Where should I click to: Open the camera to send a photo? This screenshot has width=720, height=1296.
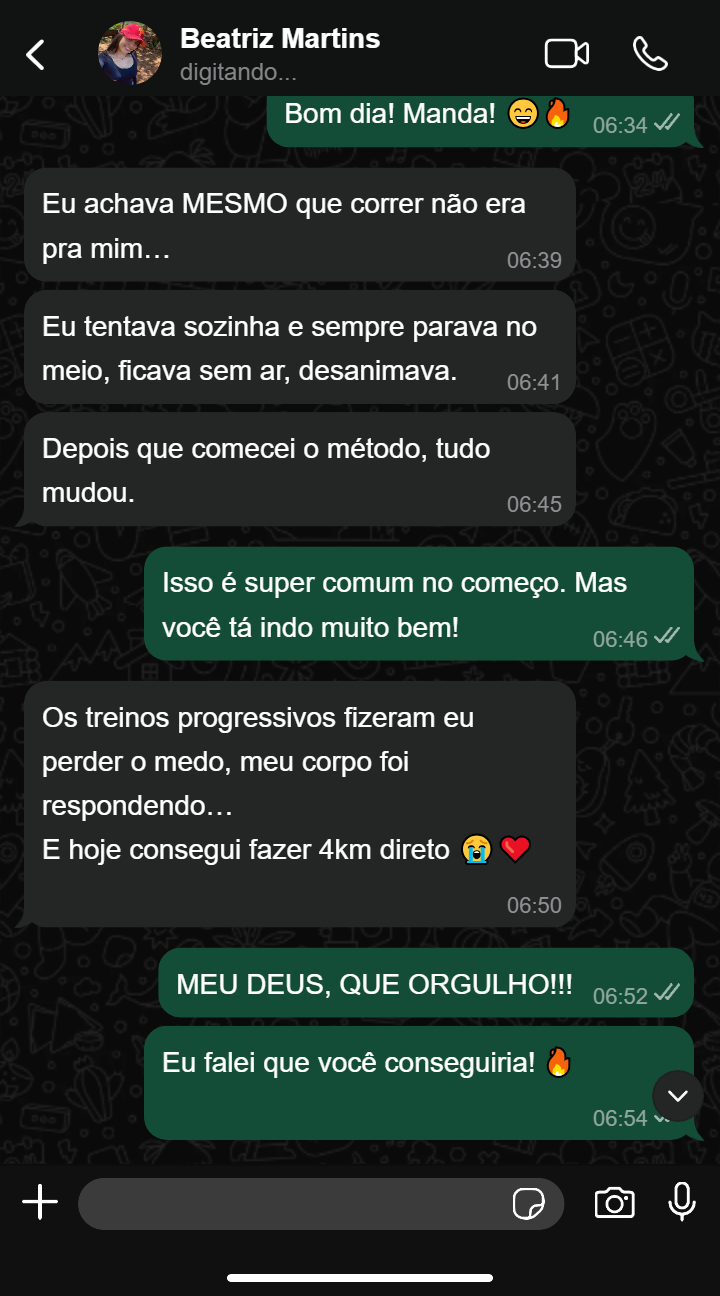614,1203
